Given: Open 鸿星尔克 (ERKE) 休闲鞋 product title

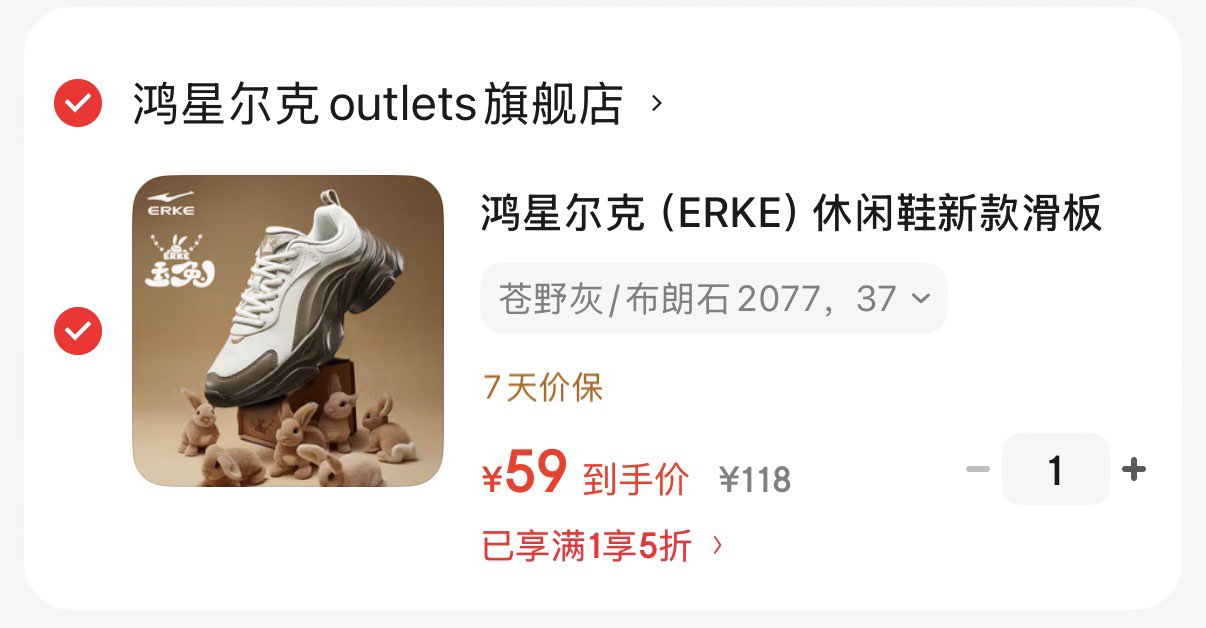Looking at the screenshot, I should pyautogui.click(x=790, y=214).
